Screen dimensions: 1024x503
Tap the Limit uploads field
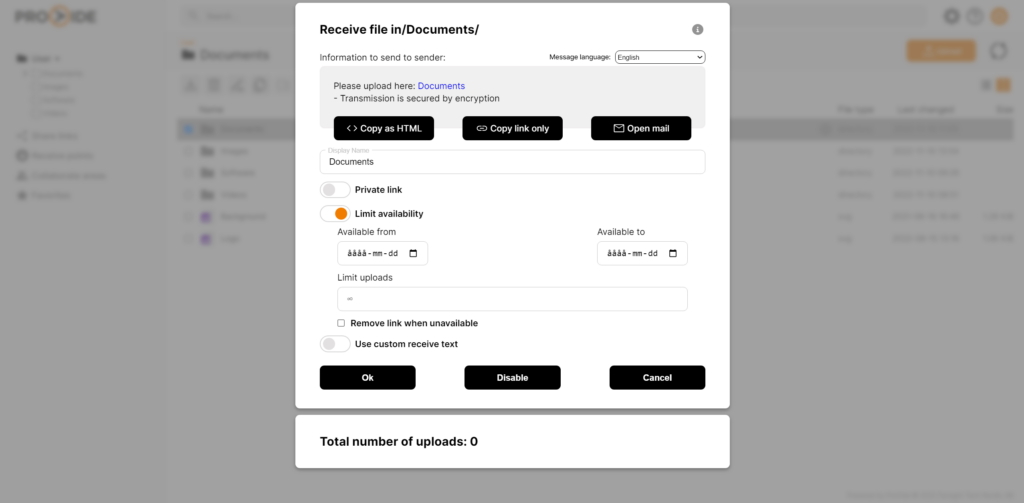pyautogui.click(x=512, y=299)
